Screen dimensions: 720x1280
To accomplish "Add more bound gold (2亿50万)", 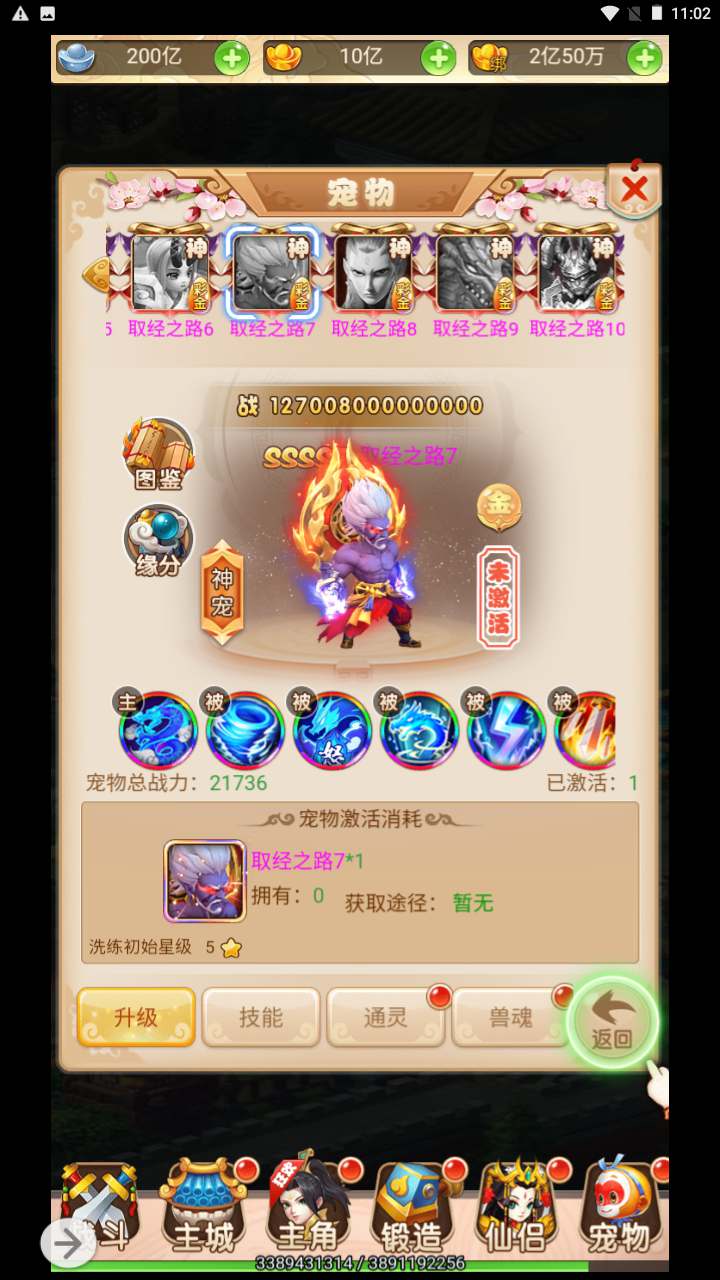I will click(x=644, y=58).
